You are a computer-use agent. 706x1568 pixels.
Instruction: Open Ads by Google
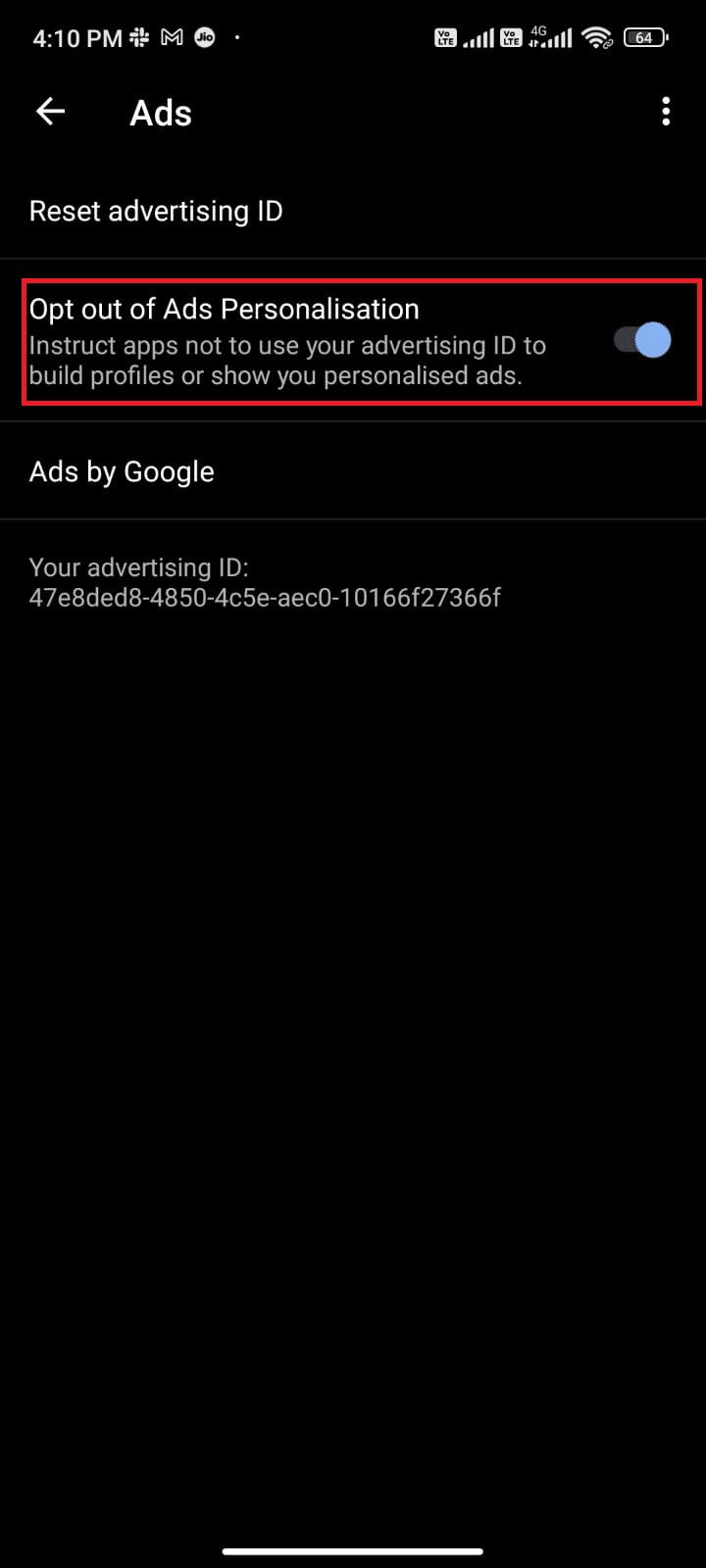(123, 471)
